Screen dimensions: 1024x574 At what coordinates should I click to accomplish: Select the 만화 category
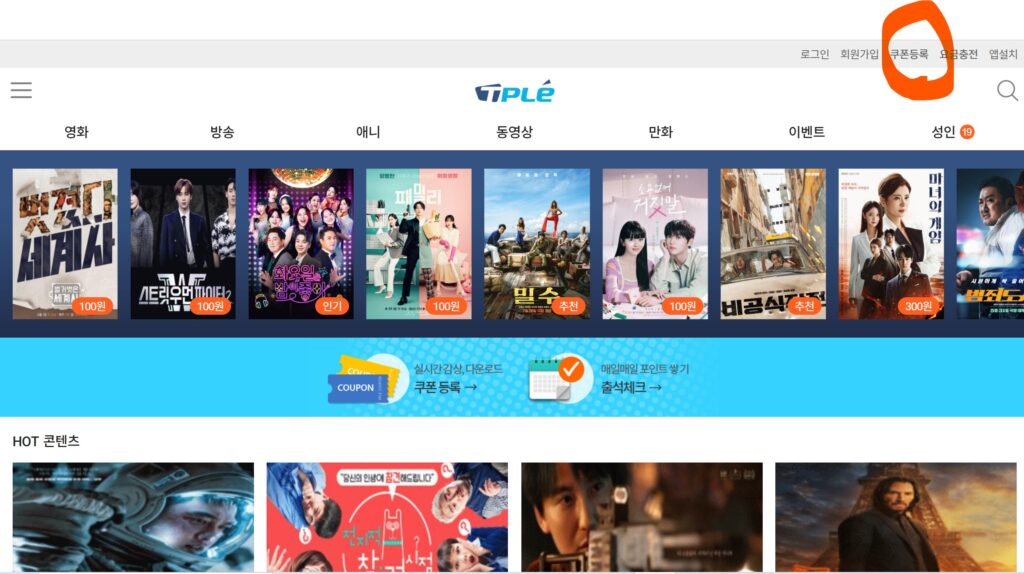click(x=660, y=132)
